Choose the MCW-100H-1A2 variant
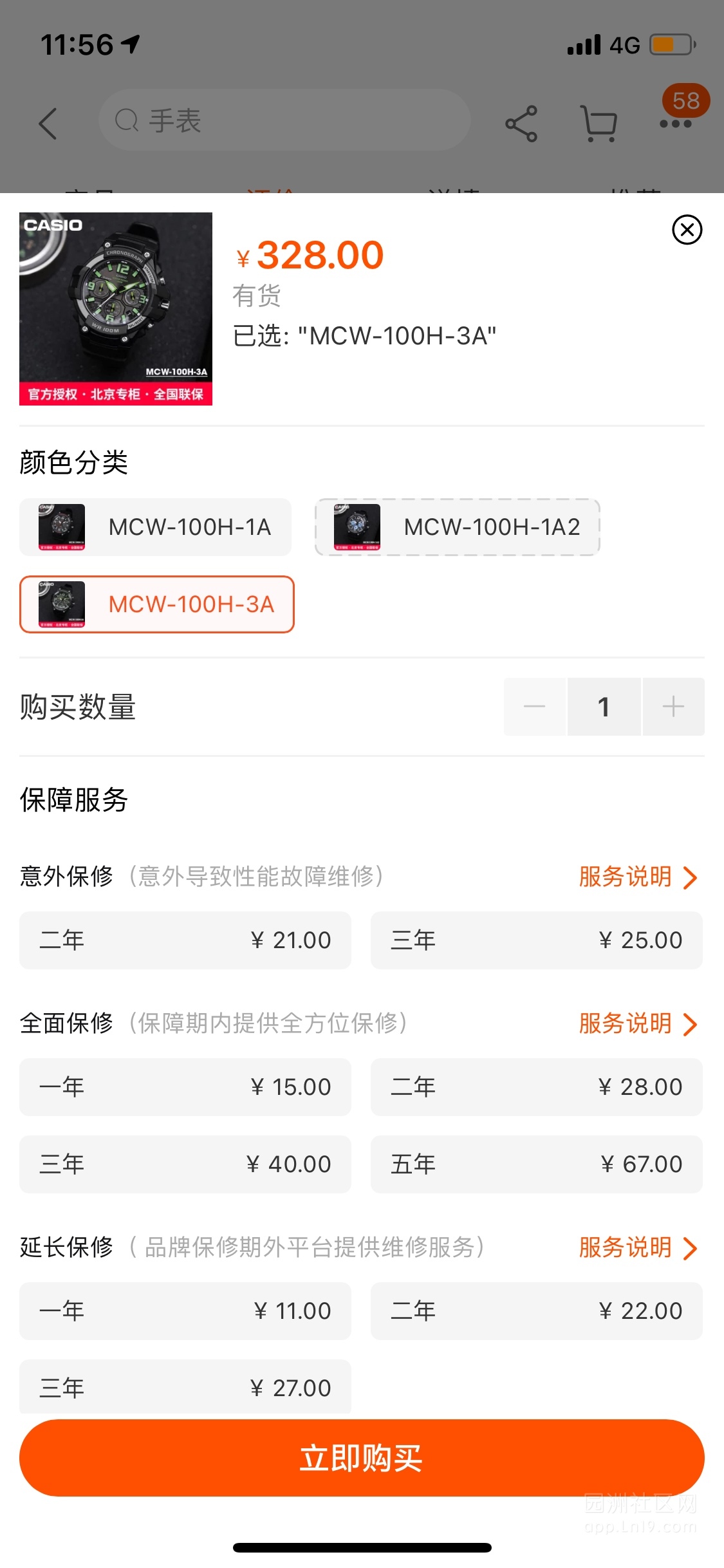 click(457, 527)
